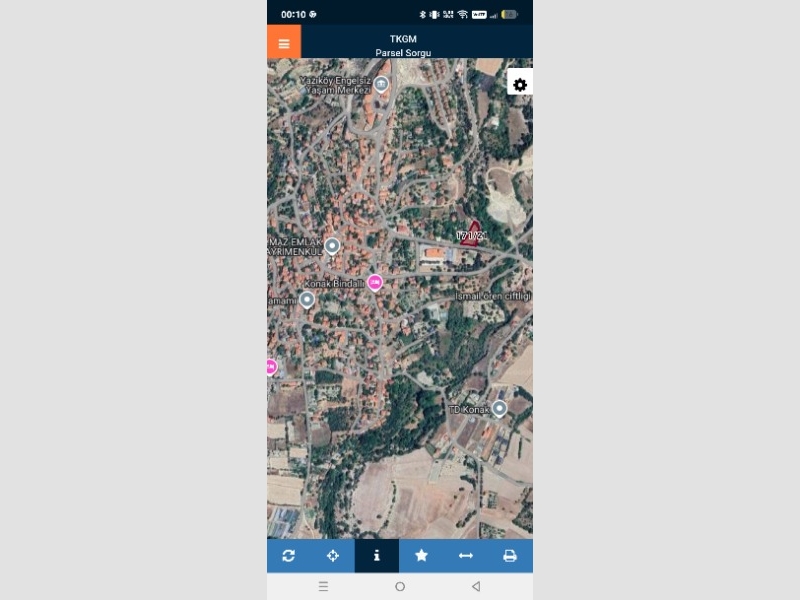This screenshot has height=600, width=800.
Task: Select the distance measure tool
Action: coord(465,556)
